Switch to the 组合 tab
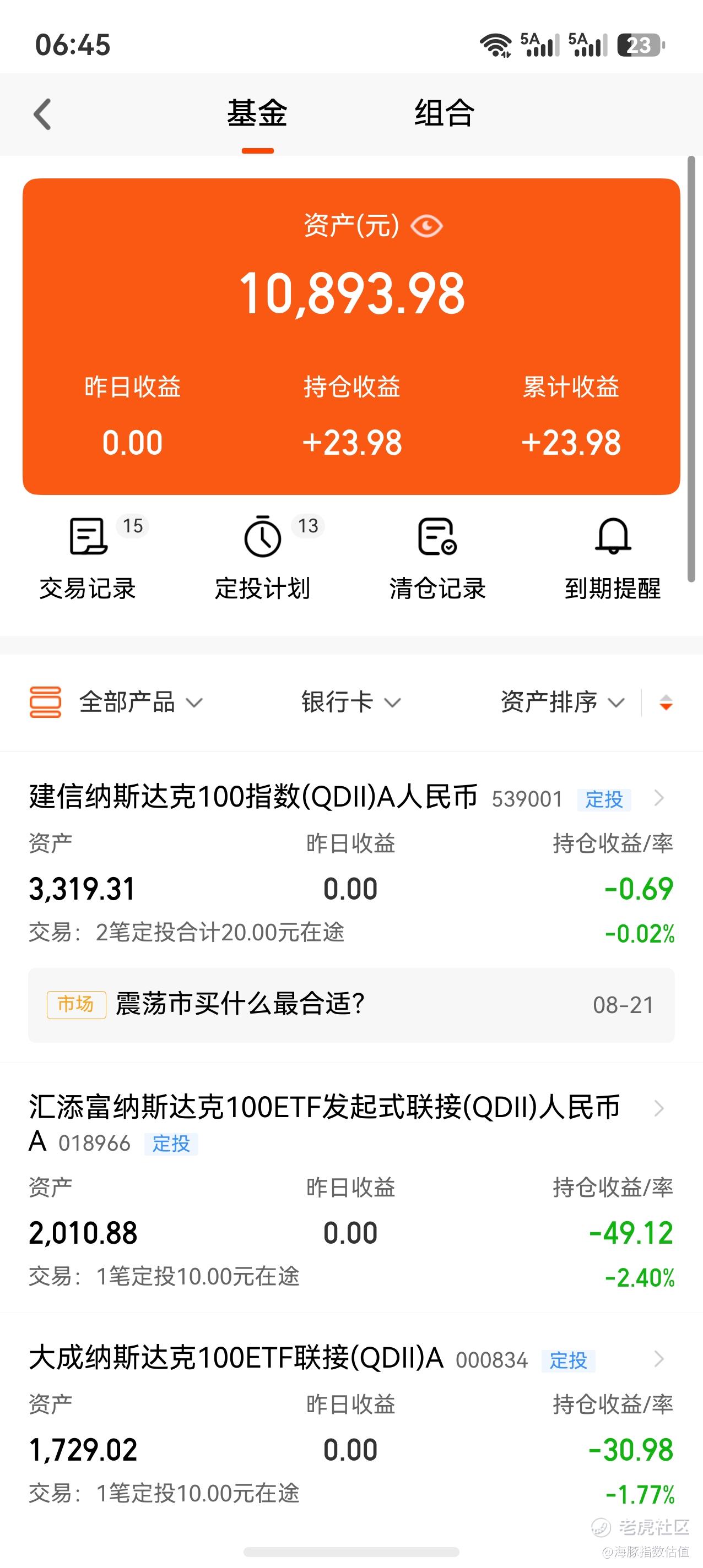The width and height of the screenshot is (703, 1568). (445, 113)
